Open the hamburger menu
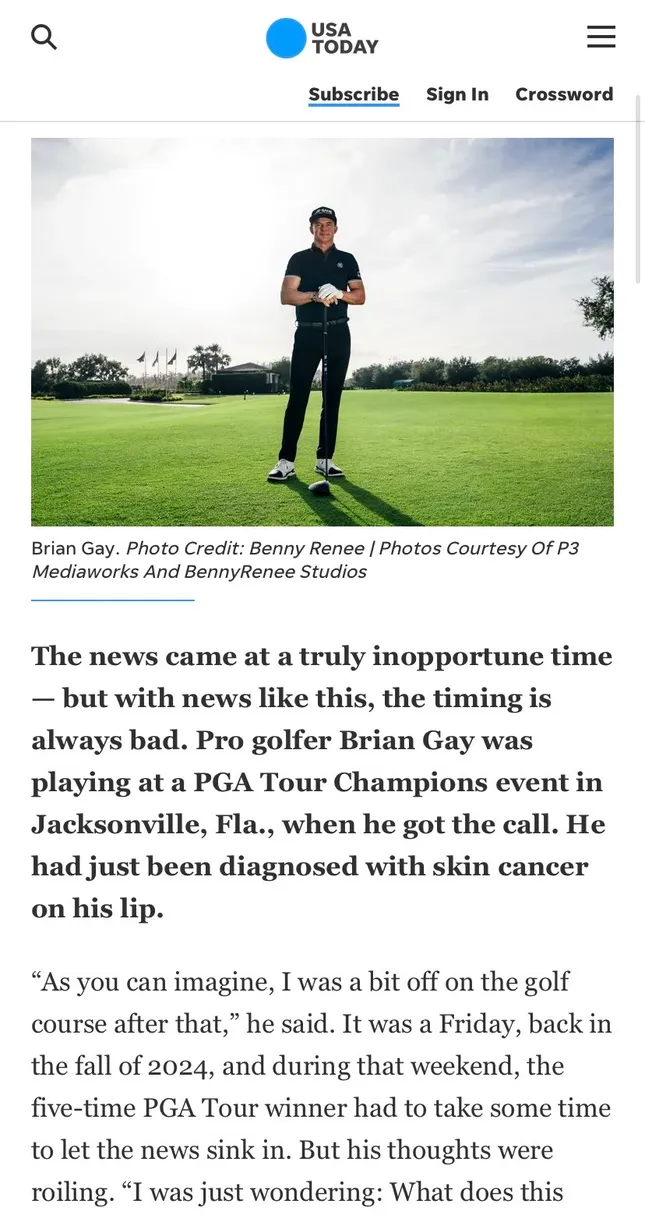The width and height of the screenshot is (645, 1218). 601,38
